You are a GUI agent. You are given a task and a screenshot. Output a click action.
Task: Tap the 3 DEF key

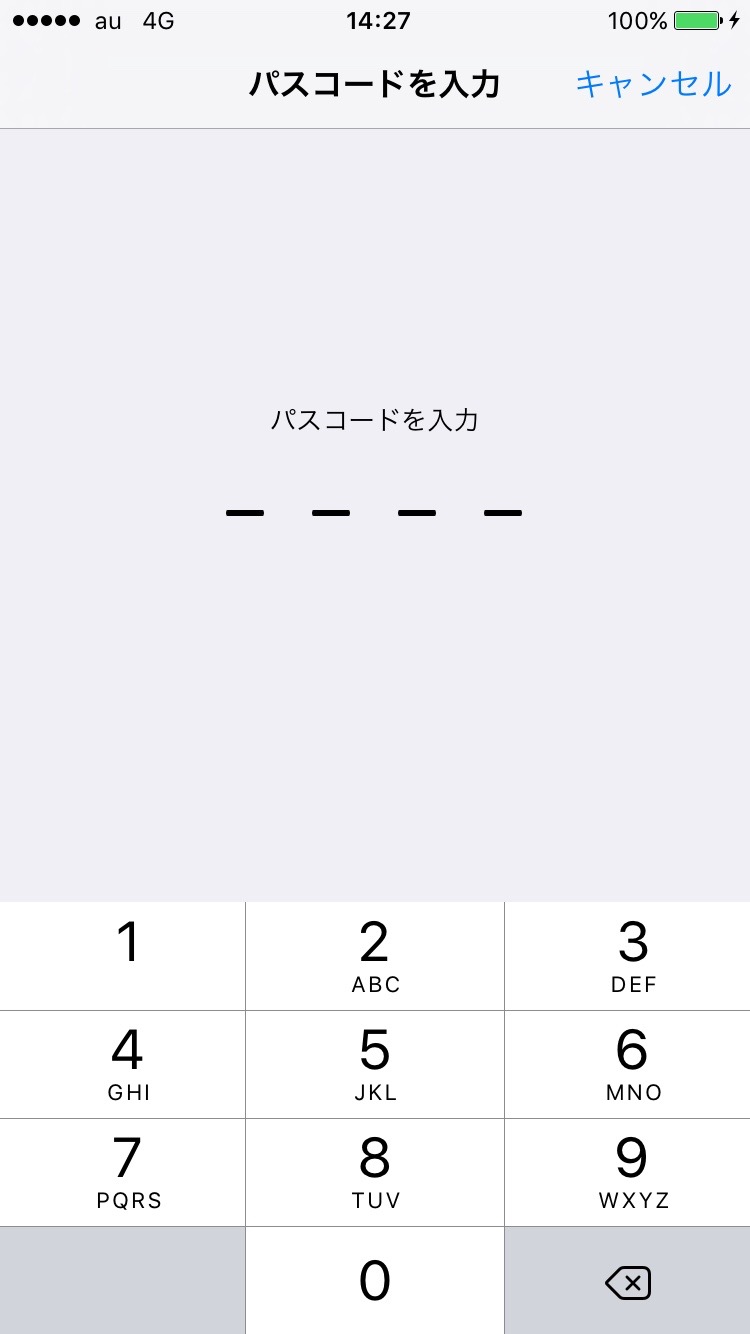pyautogui.click(x=629, y=956)
